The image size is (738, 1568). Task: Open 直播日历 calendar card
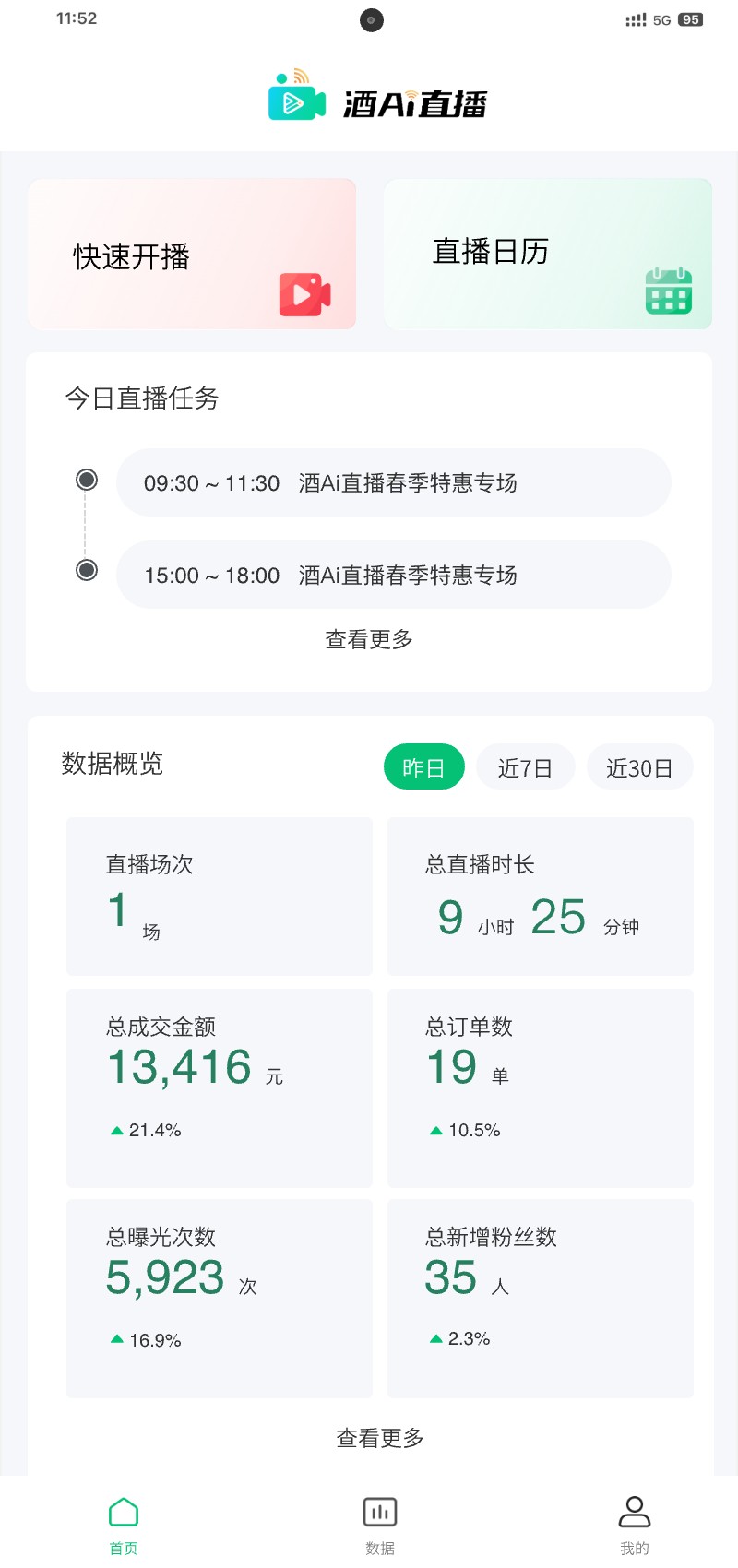(x=547, y=252)
